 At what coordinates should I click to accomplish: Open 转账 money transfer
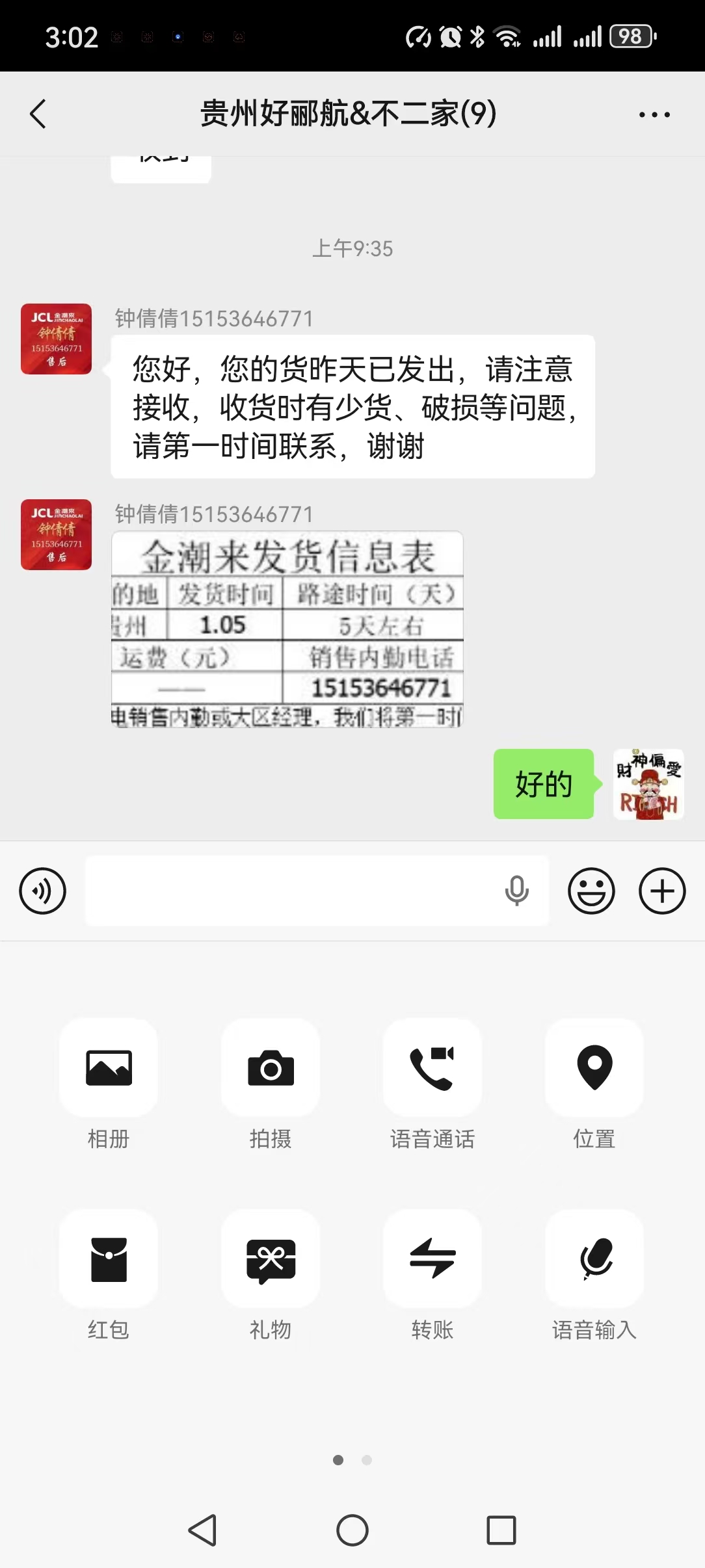click(x=432, y=1259)
